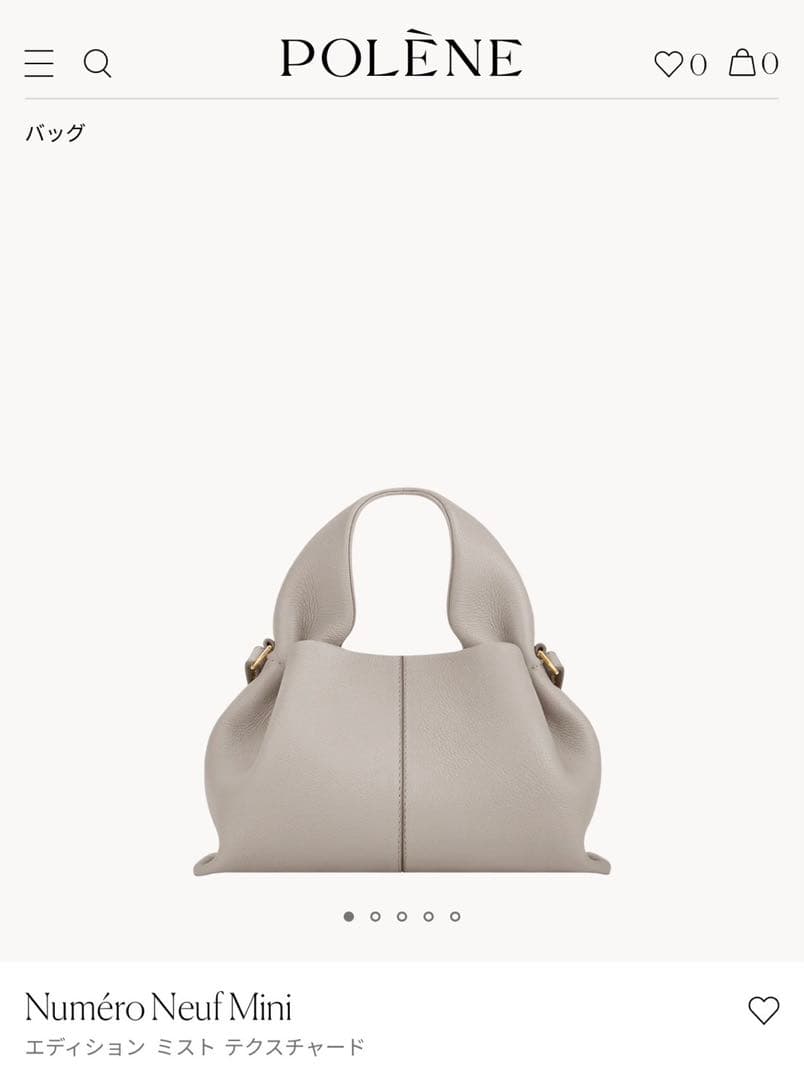The width and height of the screenshot is (804, 1080).
Task: Open the hamburger menu
Action: tap(39, 64)
